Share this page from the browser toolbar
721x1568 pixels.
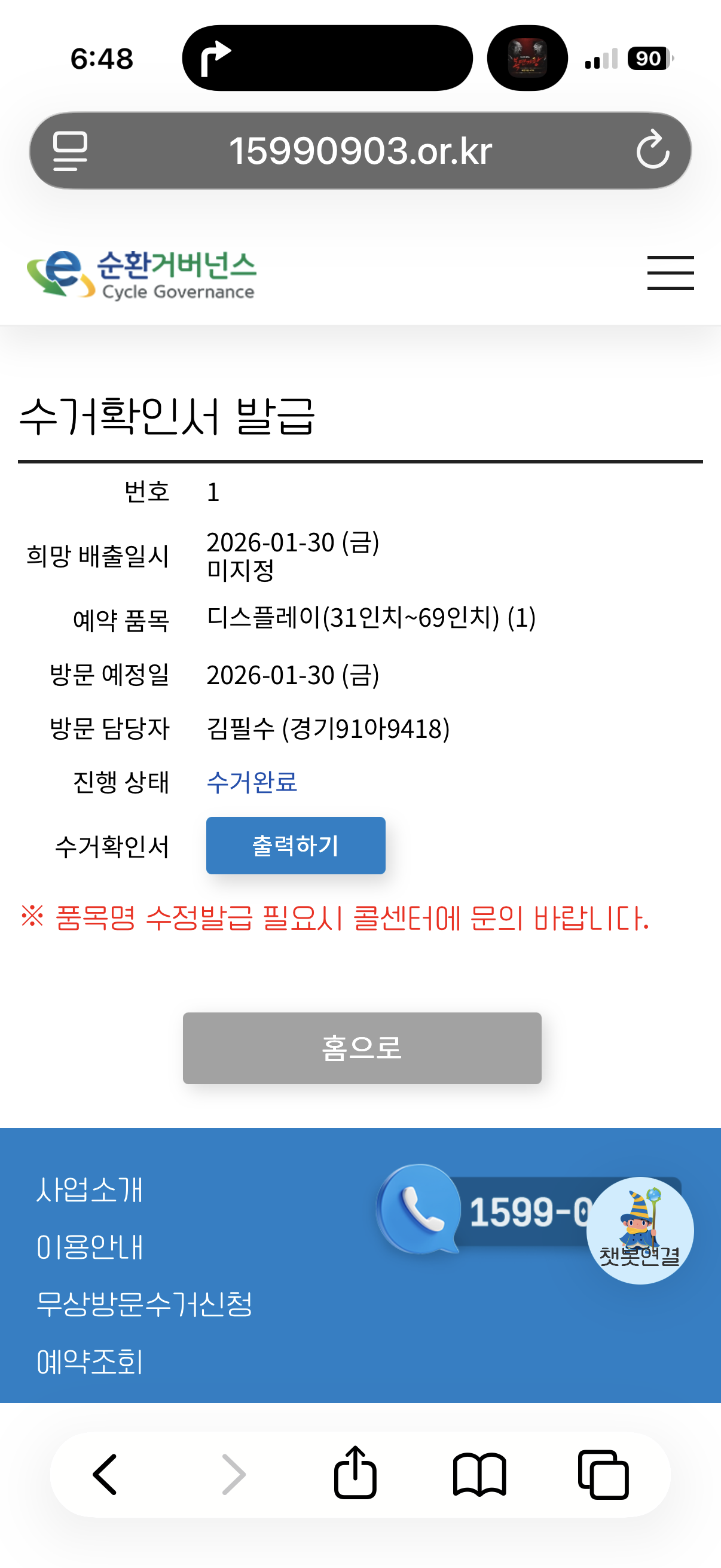click(355, 1473)
